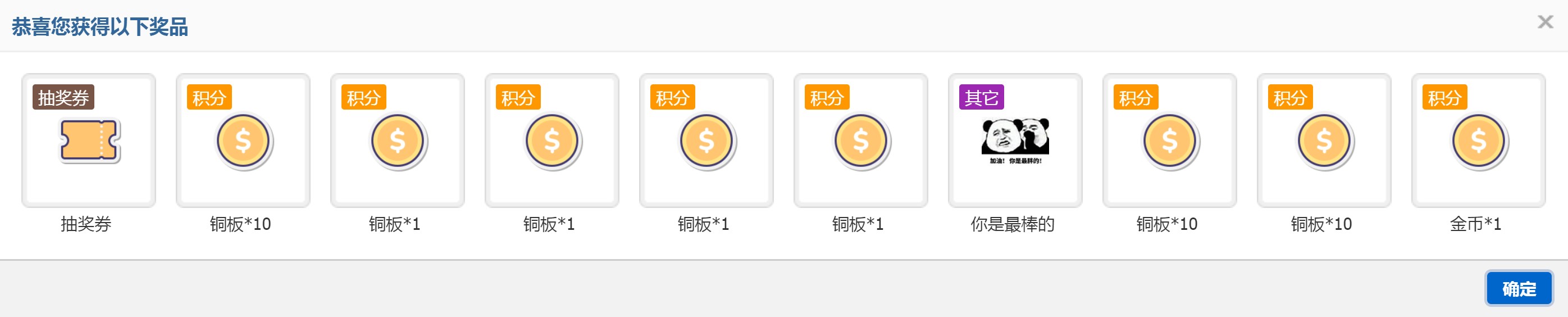The width and height of the screenshot is (1568, 317).
Task: Close the prize dialog with X
Action: click(x=1545, y=22)
